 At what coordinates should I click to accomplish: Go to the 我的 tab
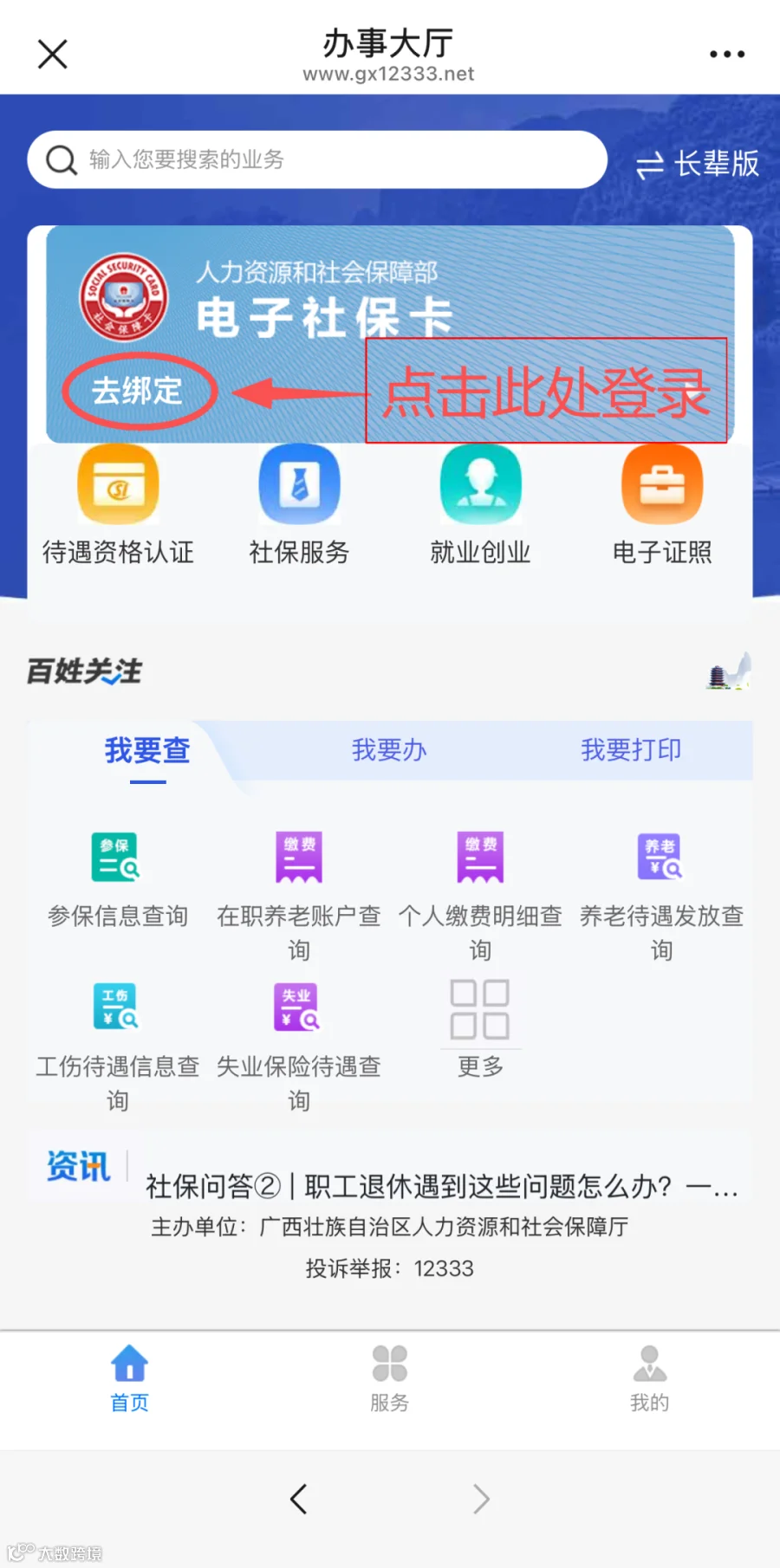pos(649,1378)
